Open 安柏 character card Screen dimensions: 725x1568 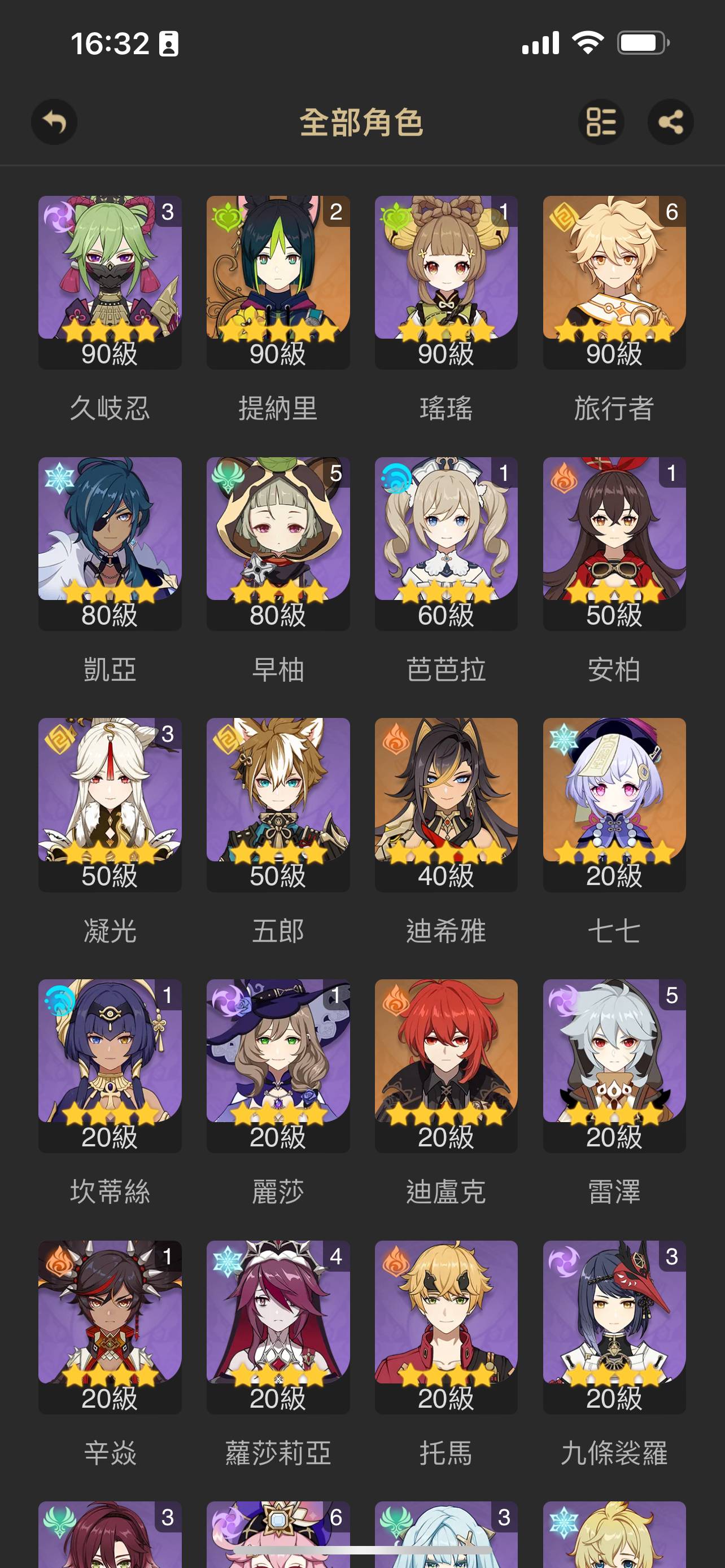coord(614,543)
